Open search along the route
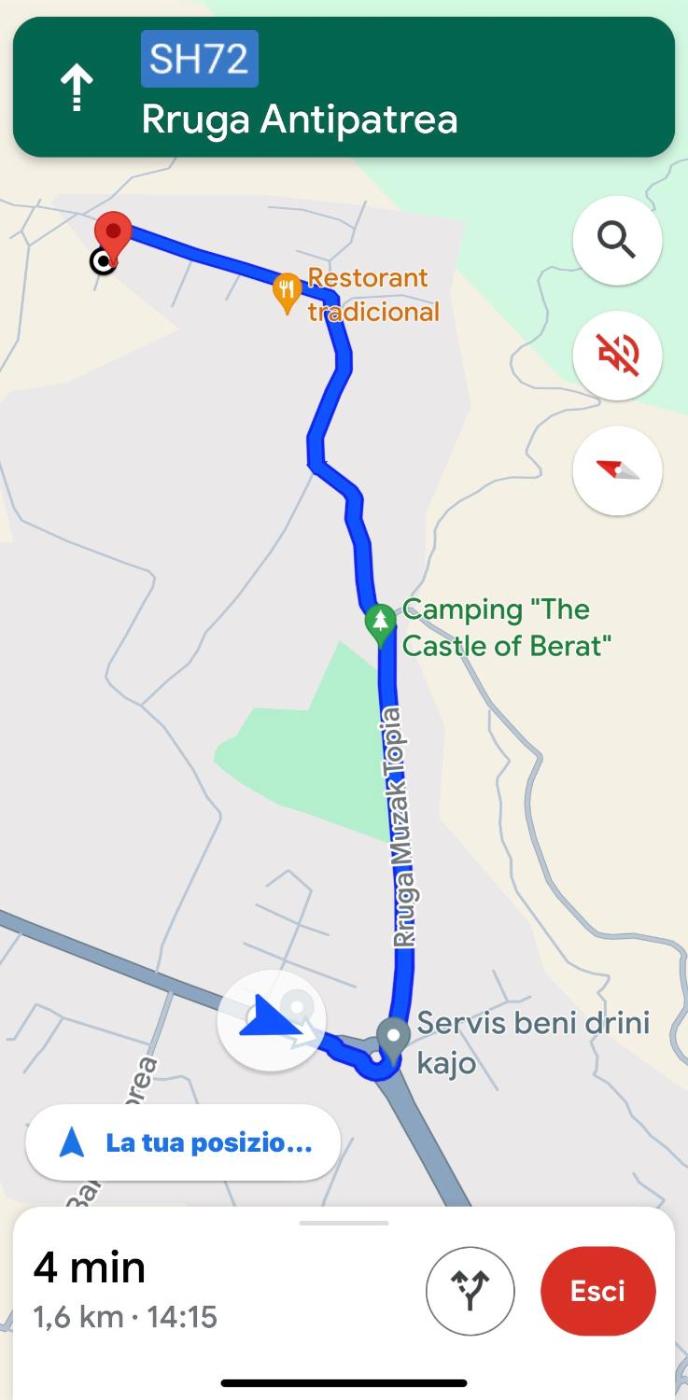 617,240
